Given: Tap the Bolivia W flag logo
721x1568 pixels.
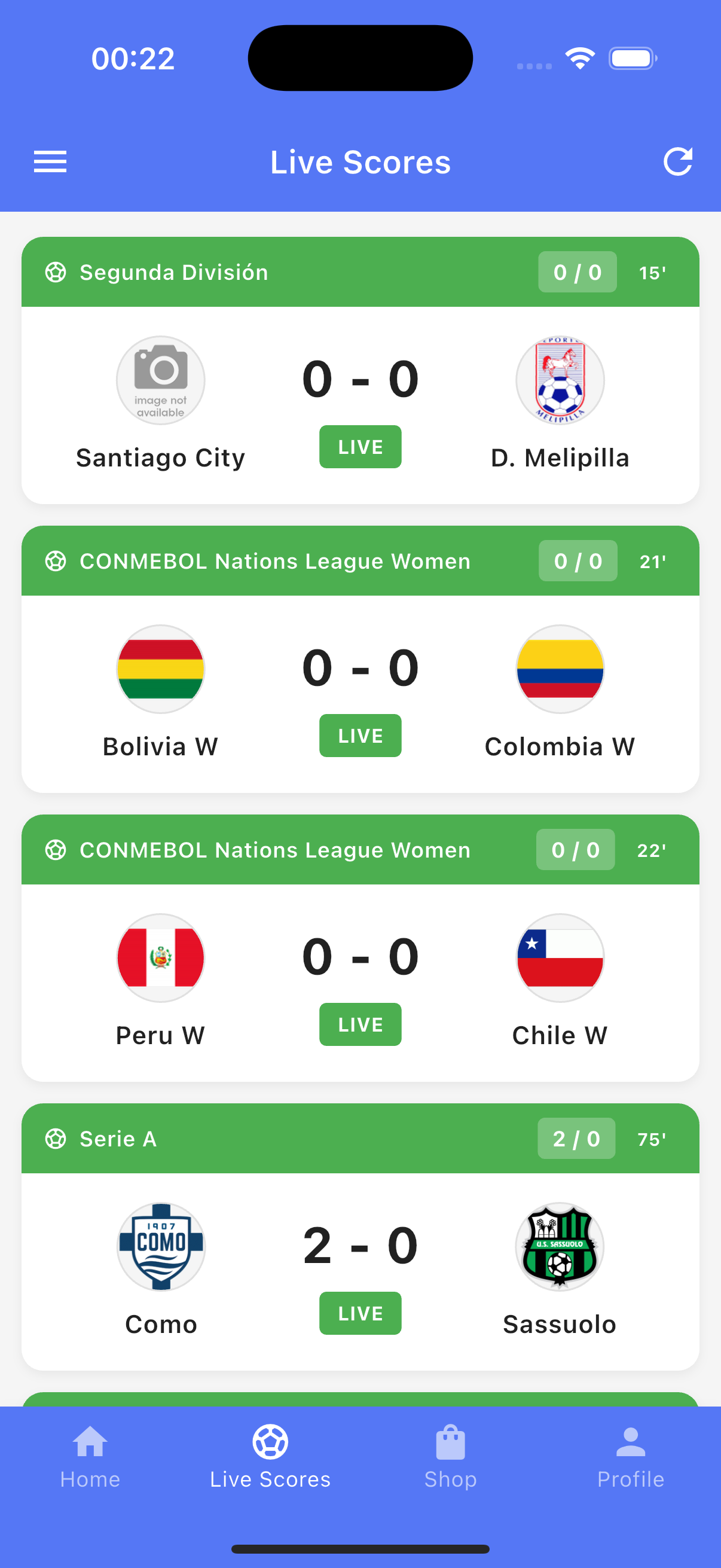Looking at the screenshot, I should pos(160,670).
